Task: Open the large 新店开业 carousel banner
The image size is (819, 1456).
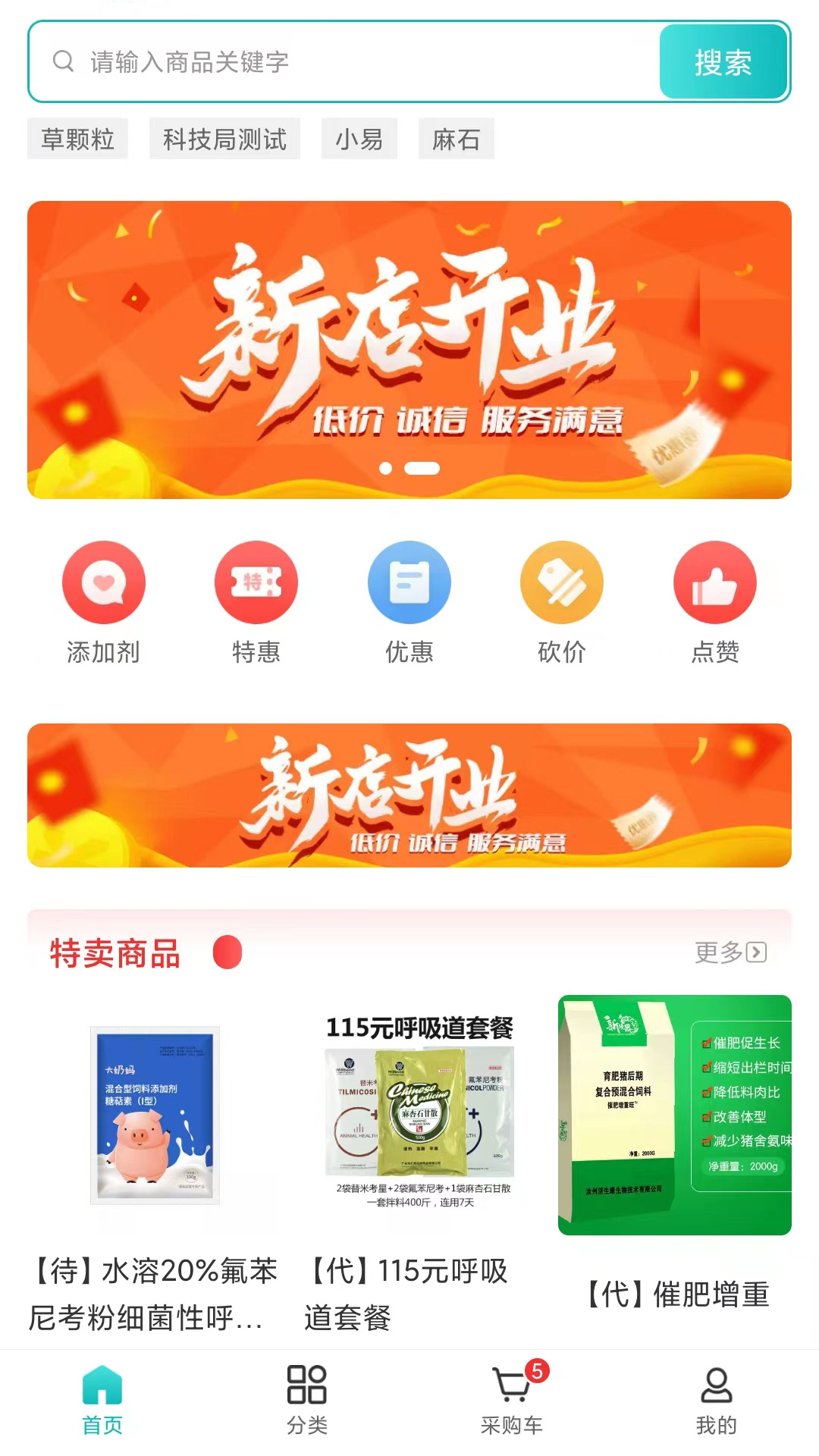Action: [x=409, y=349]
